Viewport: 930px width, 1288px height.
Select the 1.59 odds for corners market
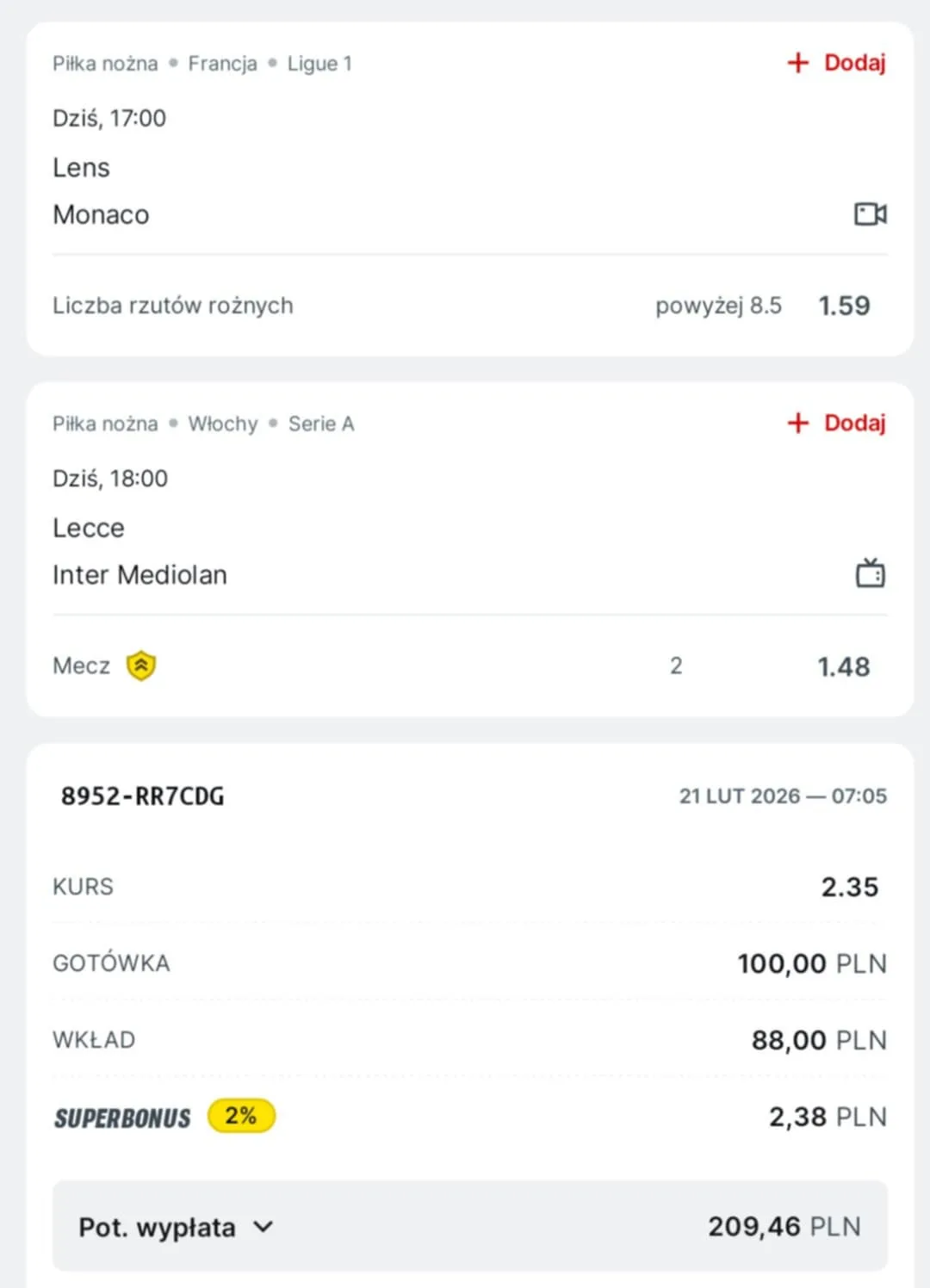[x=844, y=306]
